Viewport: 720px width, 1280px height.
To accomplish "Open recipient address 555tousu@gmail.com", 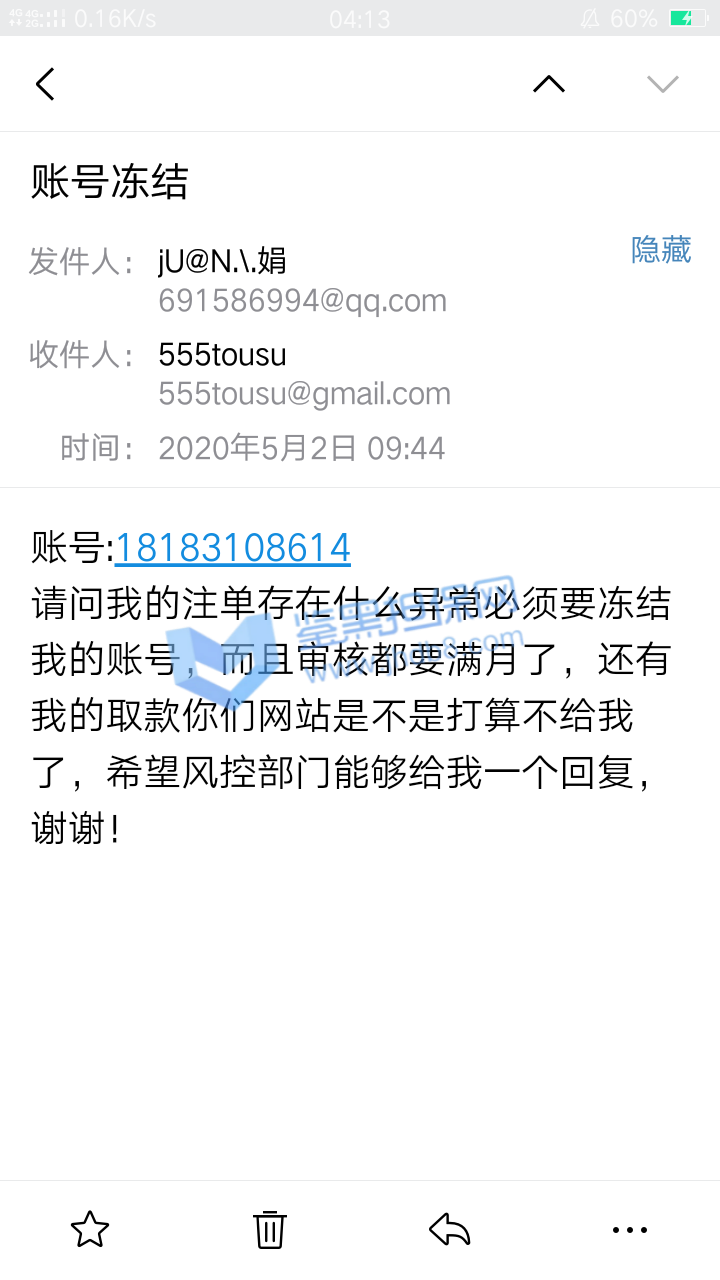I will 304,394.
